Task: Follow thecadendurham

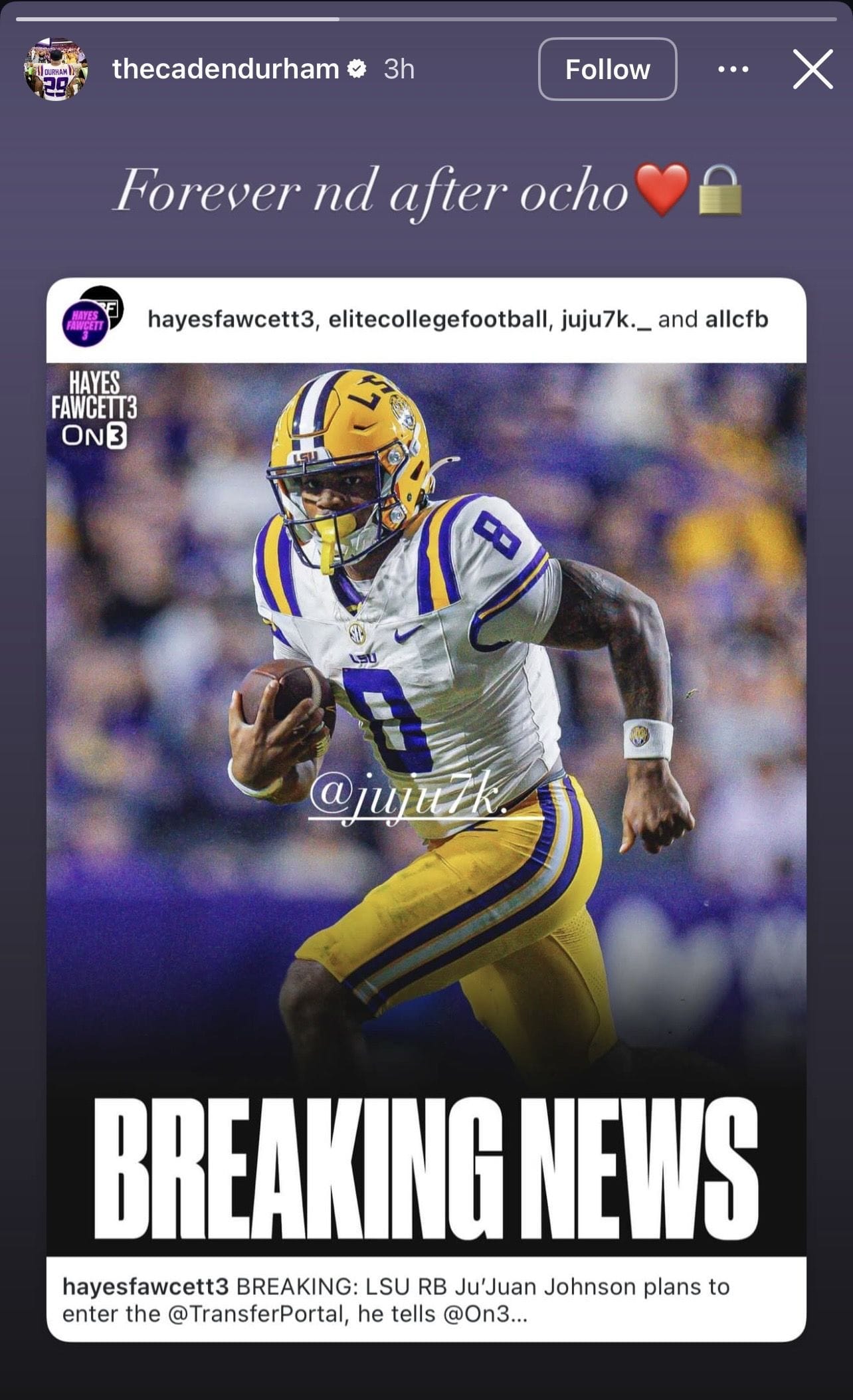Action: 607,69
